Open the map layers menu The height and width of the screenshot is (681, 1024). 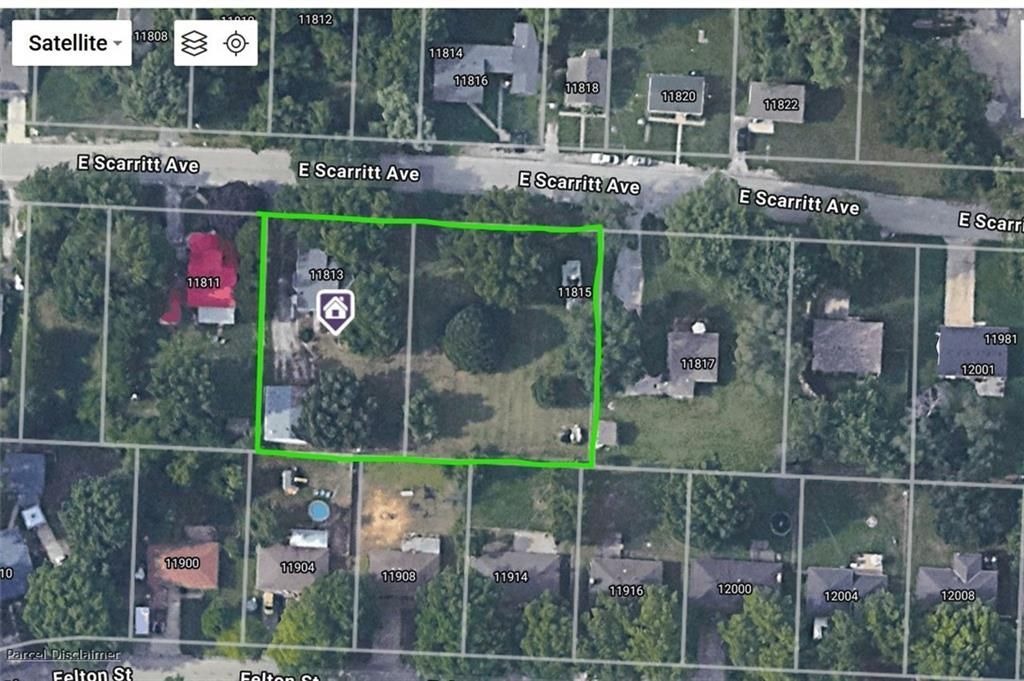(195, 43)
